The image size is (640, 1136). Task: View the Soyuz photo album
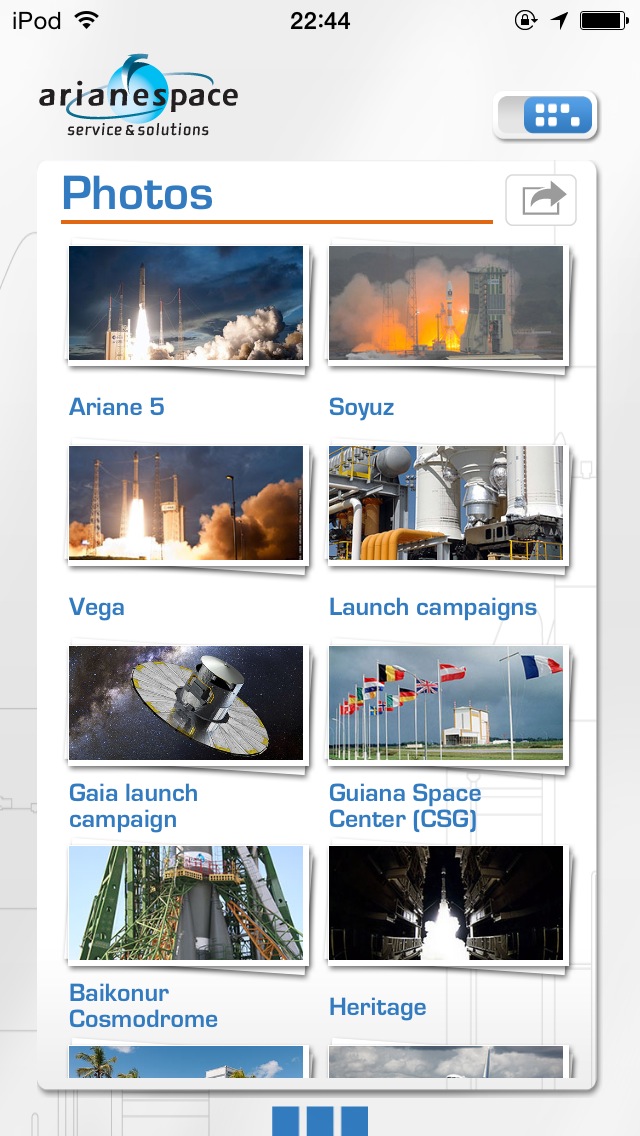(x=446, y=304)
